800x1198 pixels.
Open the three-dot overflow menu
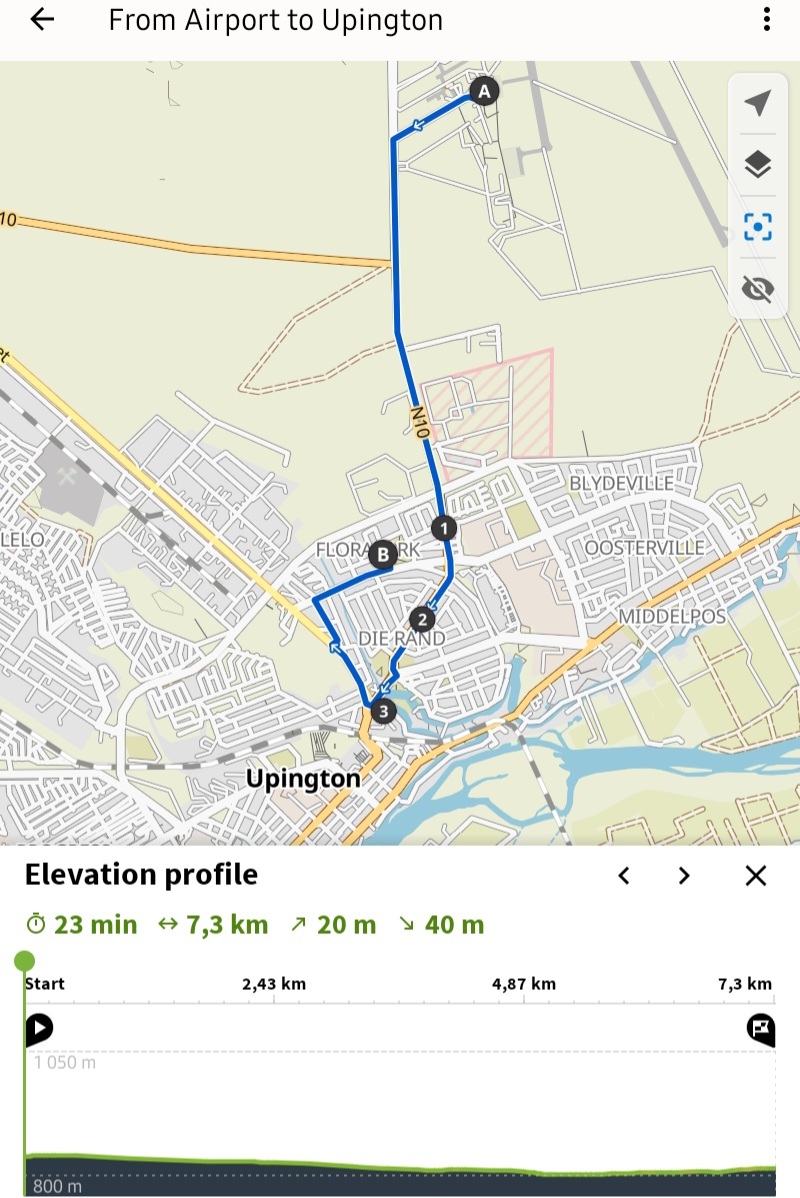pos(766,20)
